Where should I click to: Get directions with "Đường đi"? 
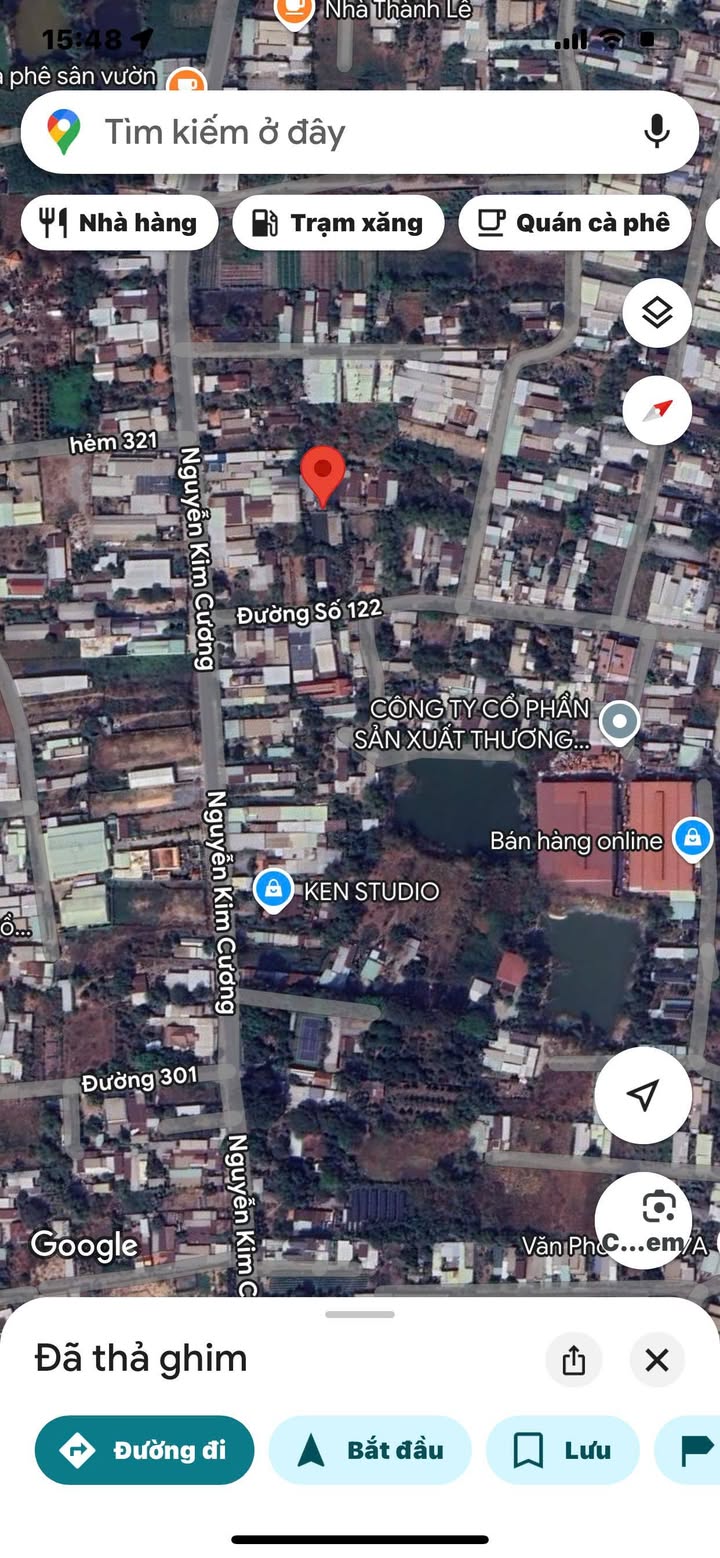click(x=145, y=1450)
